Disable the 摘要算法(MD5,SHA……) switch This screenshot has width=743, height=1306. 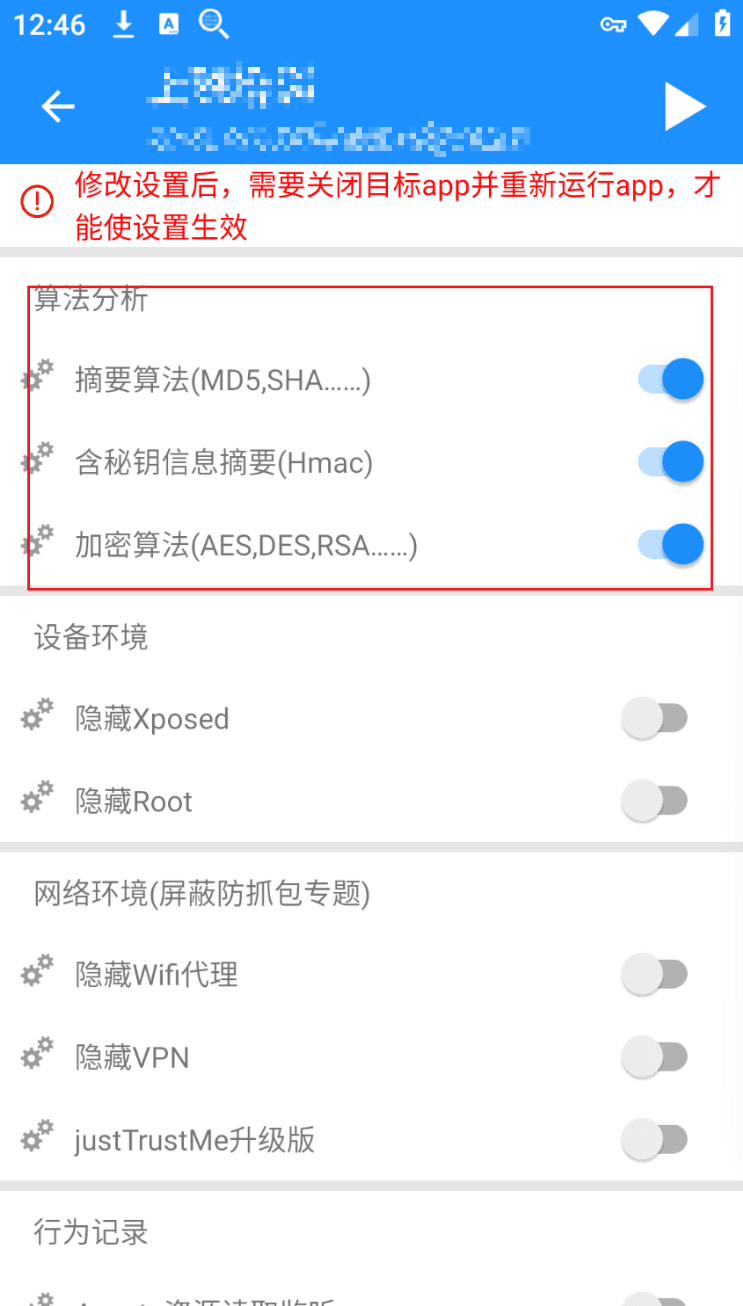pyautogui.click(x=668, y=378)
